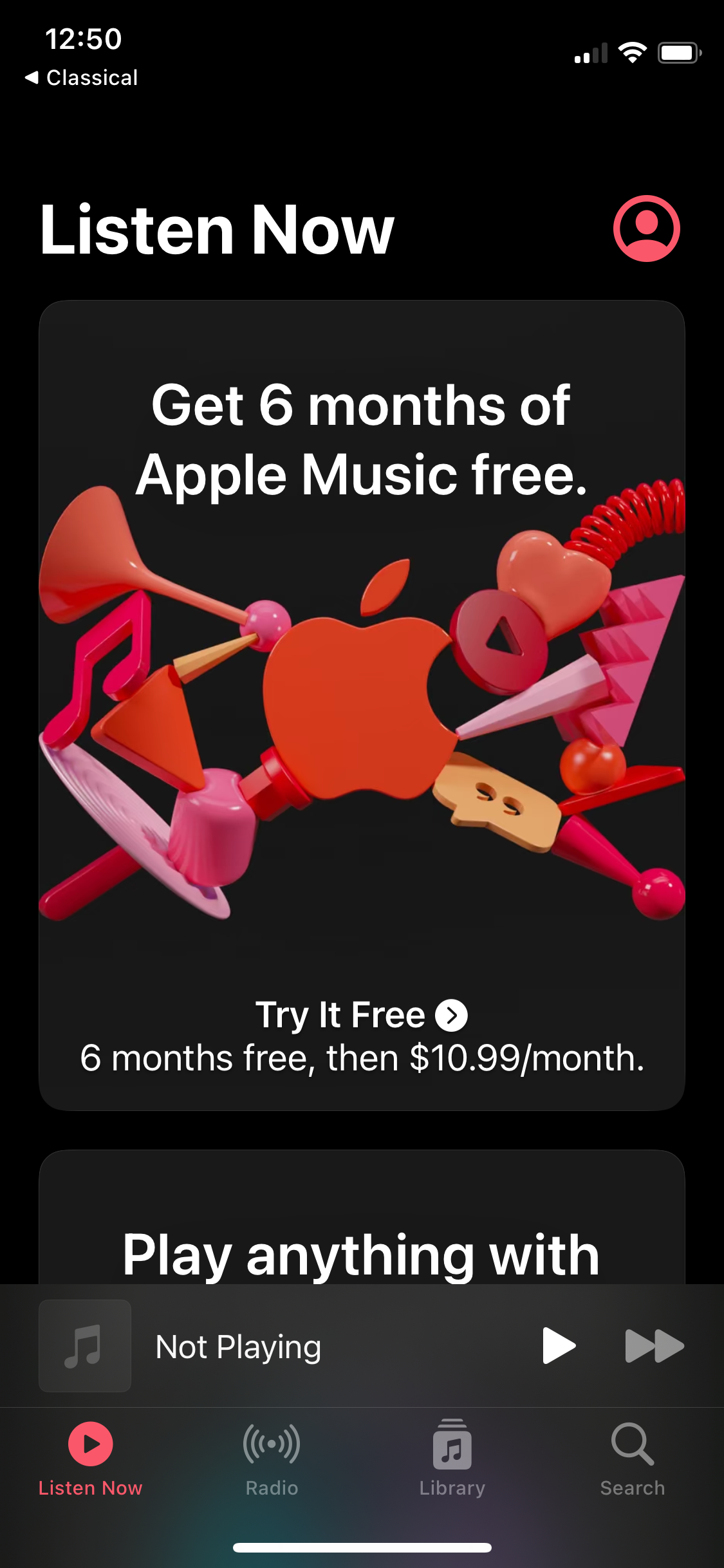
Task: Tap the Try It Free link
Action: coord(341,1014)
